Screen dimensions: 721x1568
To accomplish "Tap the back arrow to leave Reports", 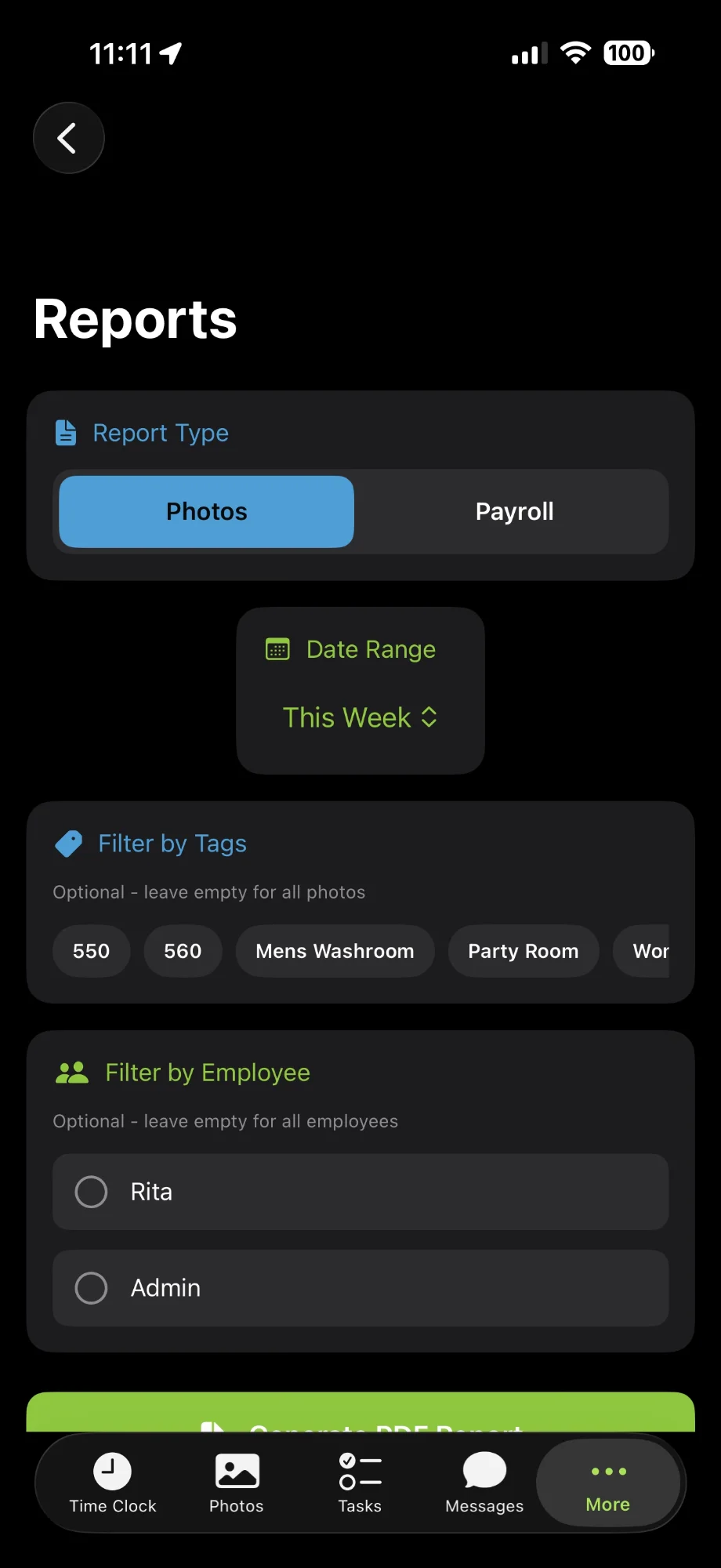I will [68, 137].
